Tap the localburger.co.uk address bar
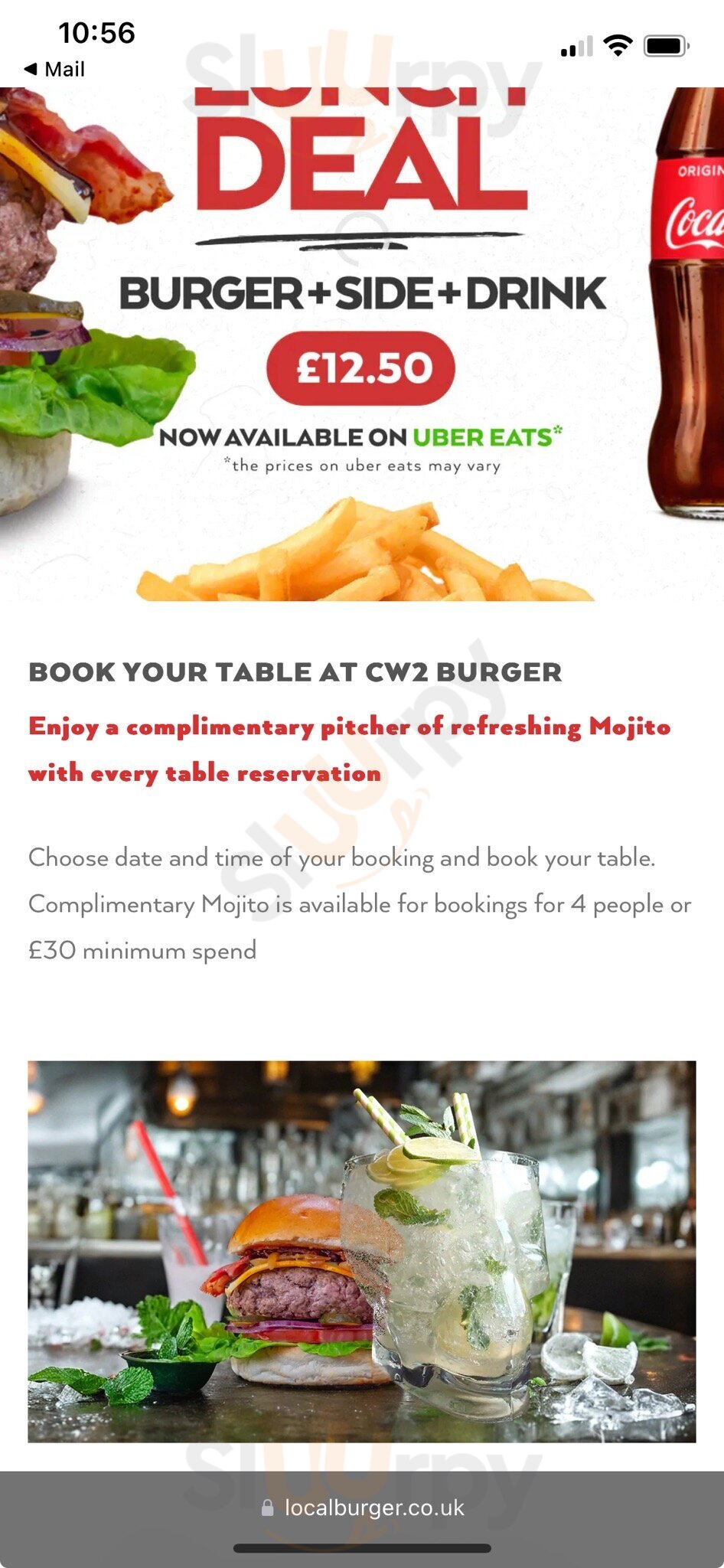 (363, 1508)
